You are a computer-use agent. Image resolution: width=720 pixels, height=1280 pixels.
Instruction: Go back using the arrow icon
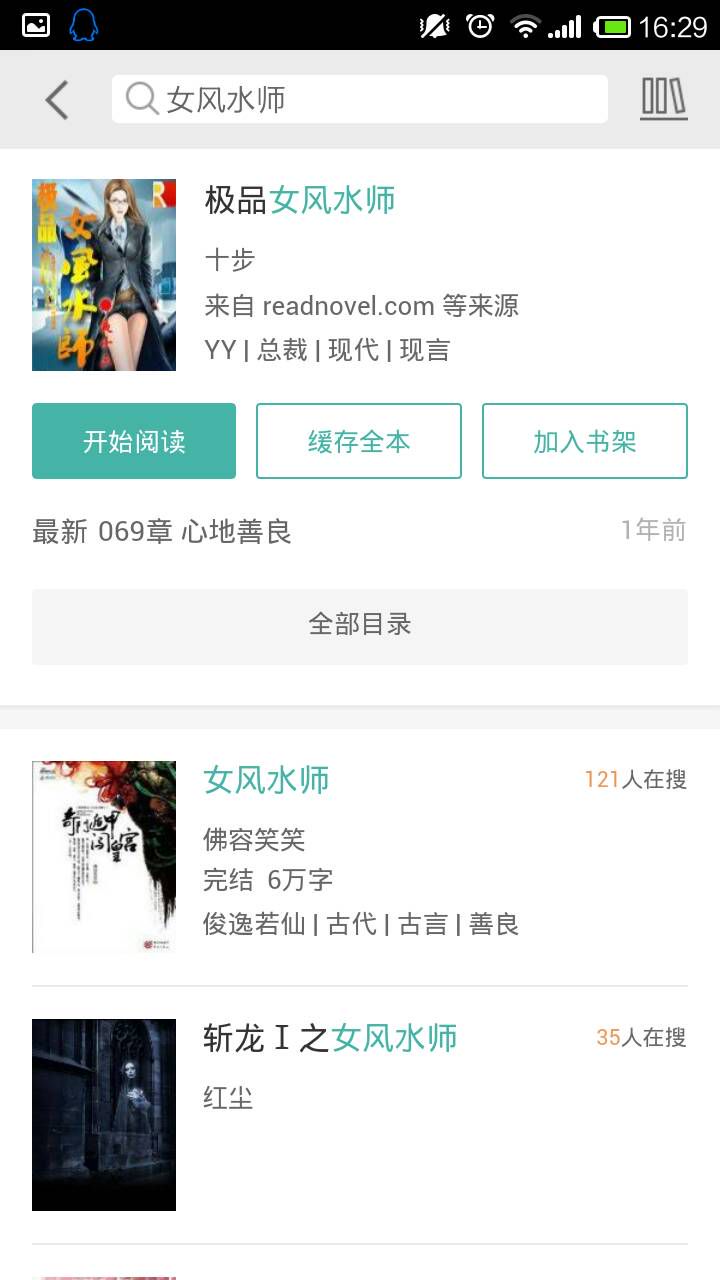click(57, 100)
